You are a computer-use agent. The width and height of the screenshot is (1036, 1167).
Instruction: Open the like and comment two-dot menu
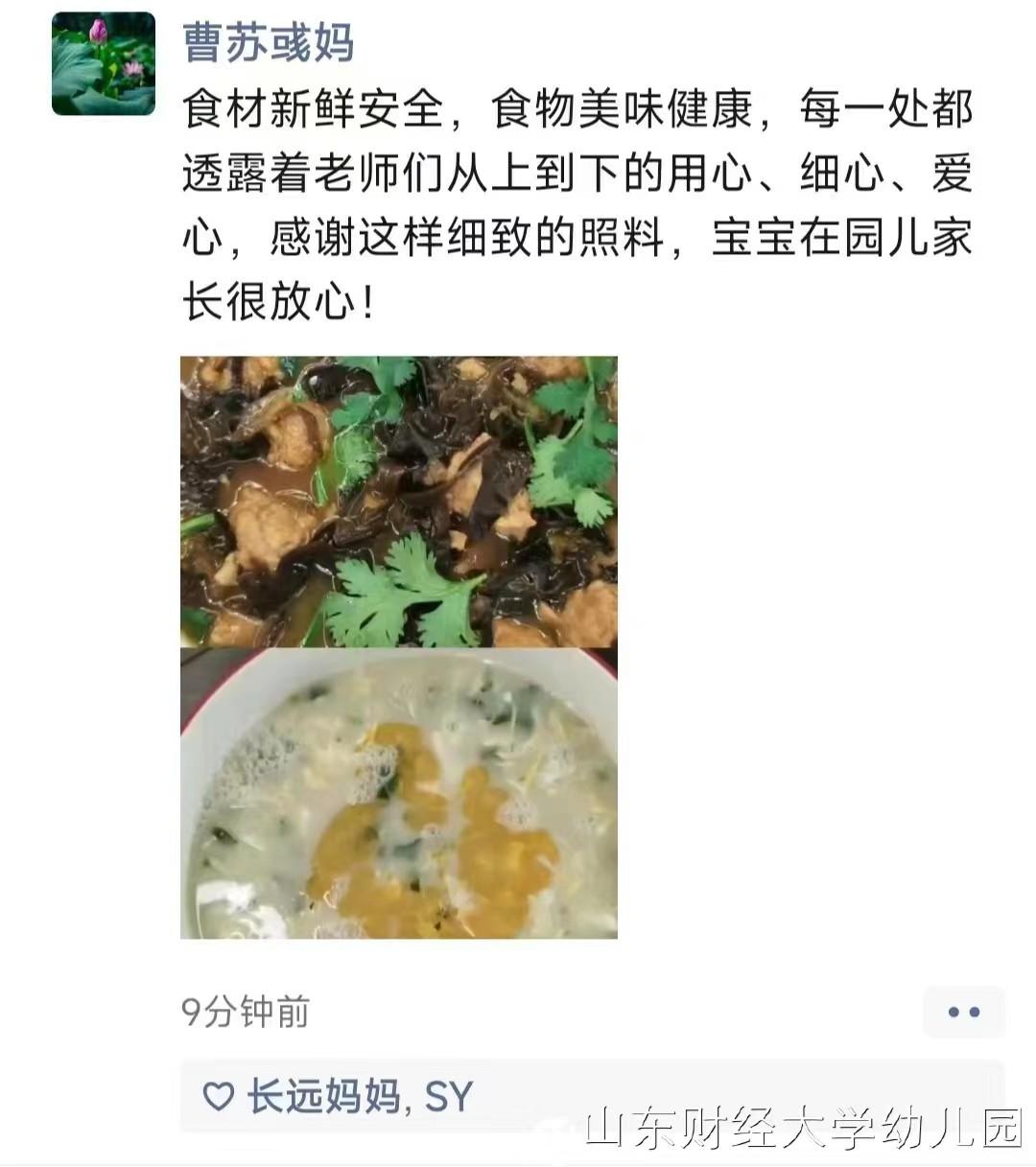963,1012
